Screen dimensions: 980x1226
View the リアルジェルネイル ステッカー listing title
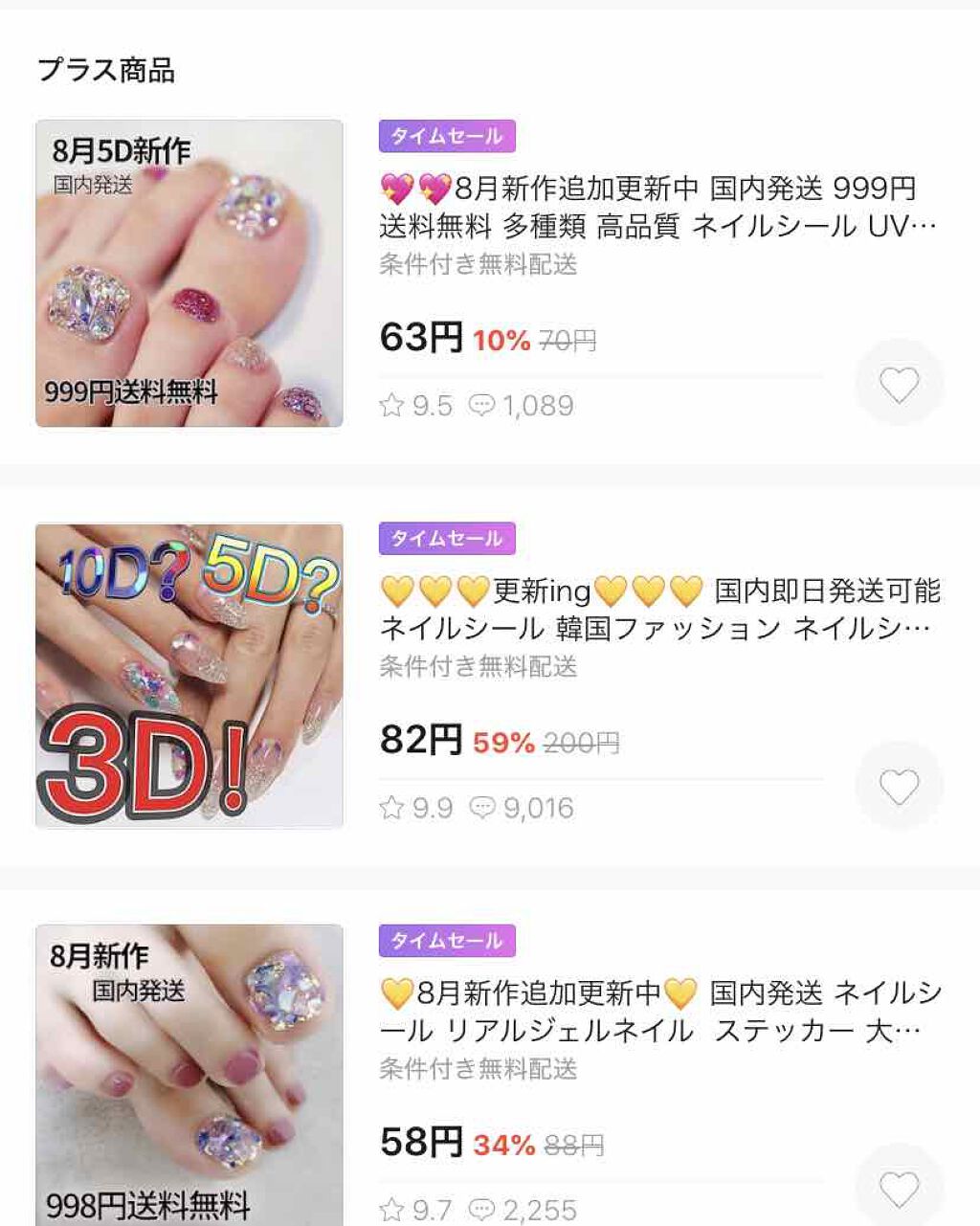pyautogui.click(x=658, y=1013)
